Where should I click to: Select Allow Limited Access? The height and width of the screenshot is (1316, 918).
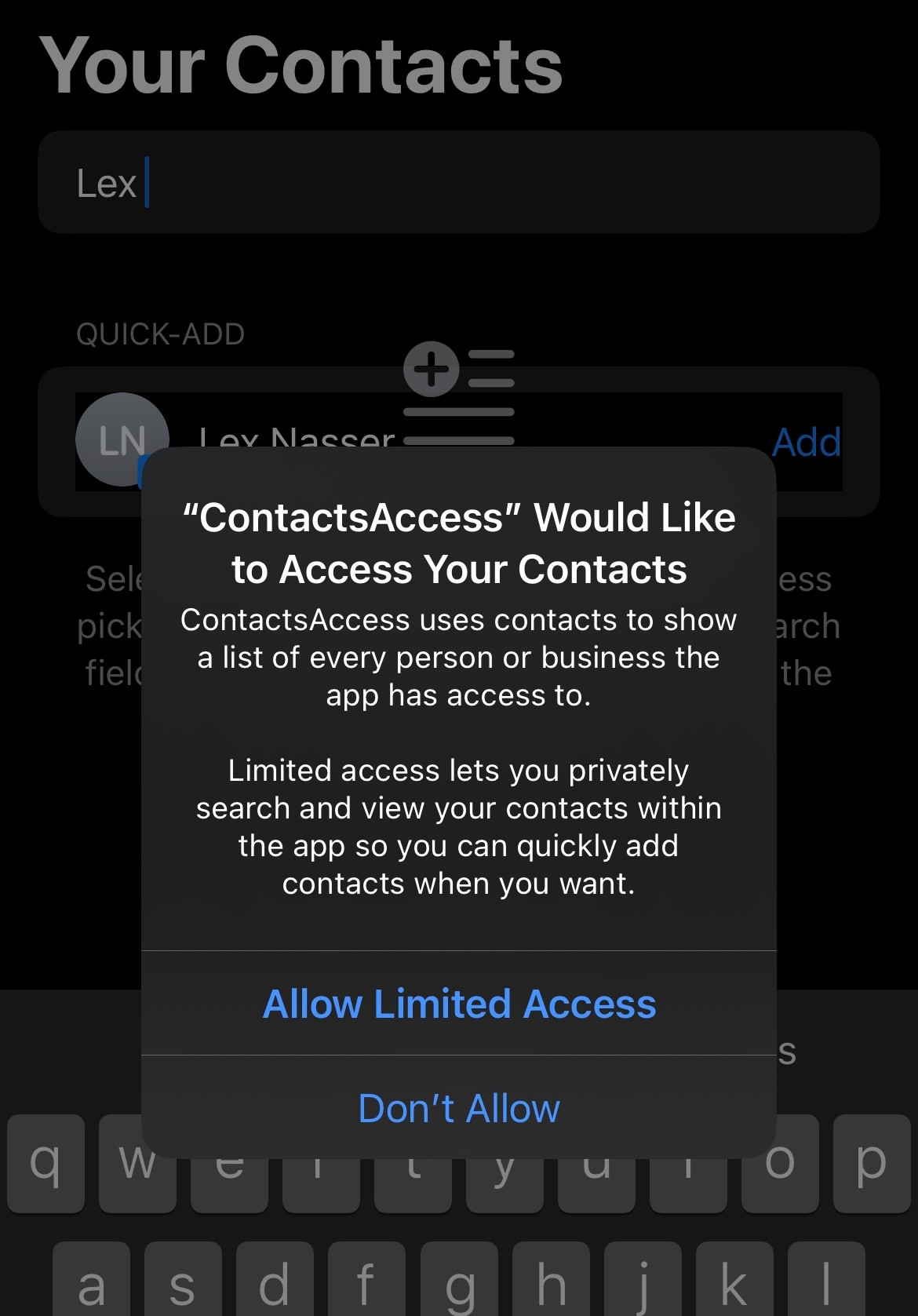(459, 1004)
